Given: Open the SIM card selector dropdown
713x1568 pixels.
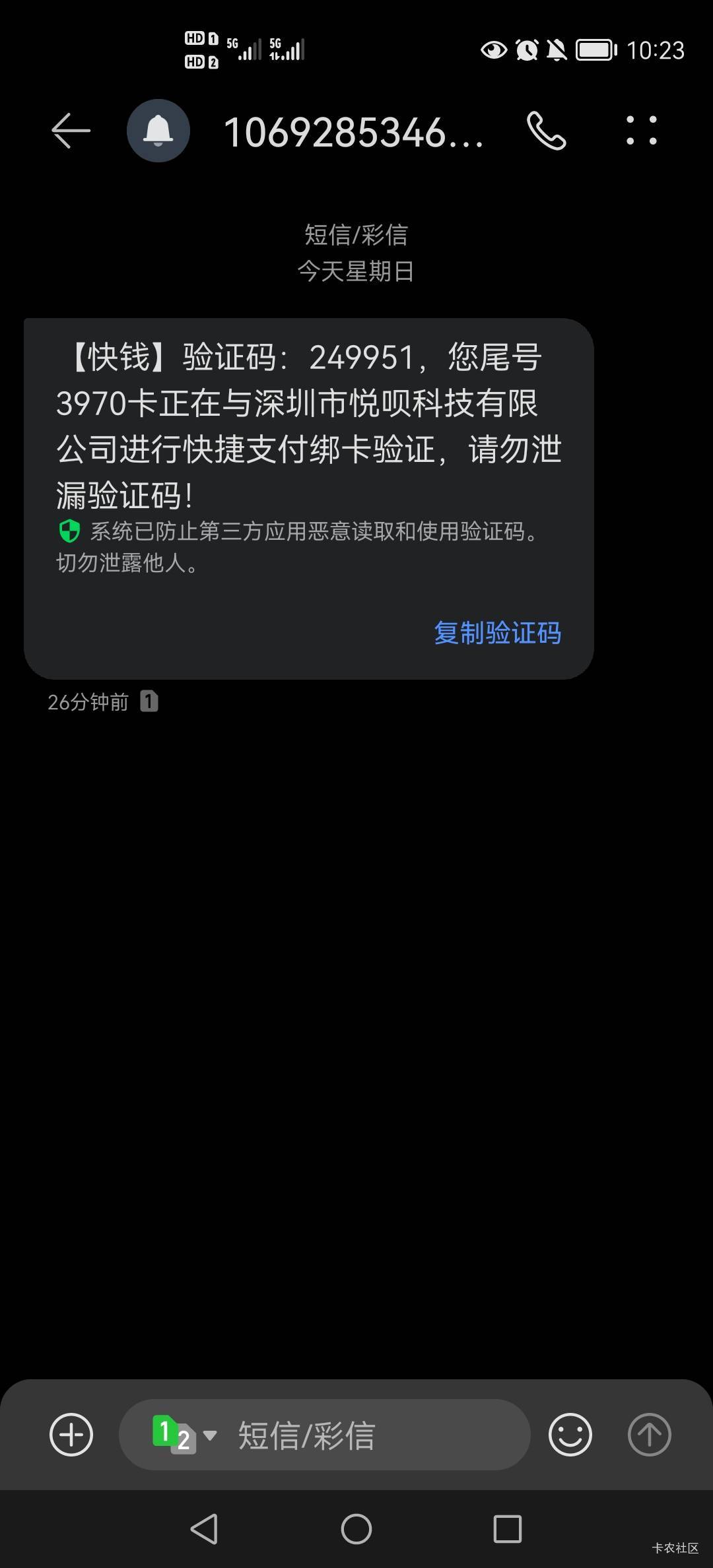Looking at the screenshot, I should coord(184,1434).
